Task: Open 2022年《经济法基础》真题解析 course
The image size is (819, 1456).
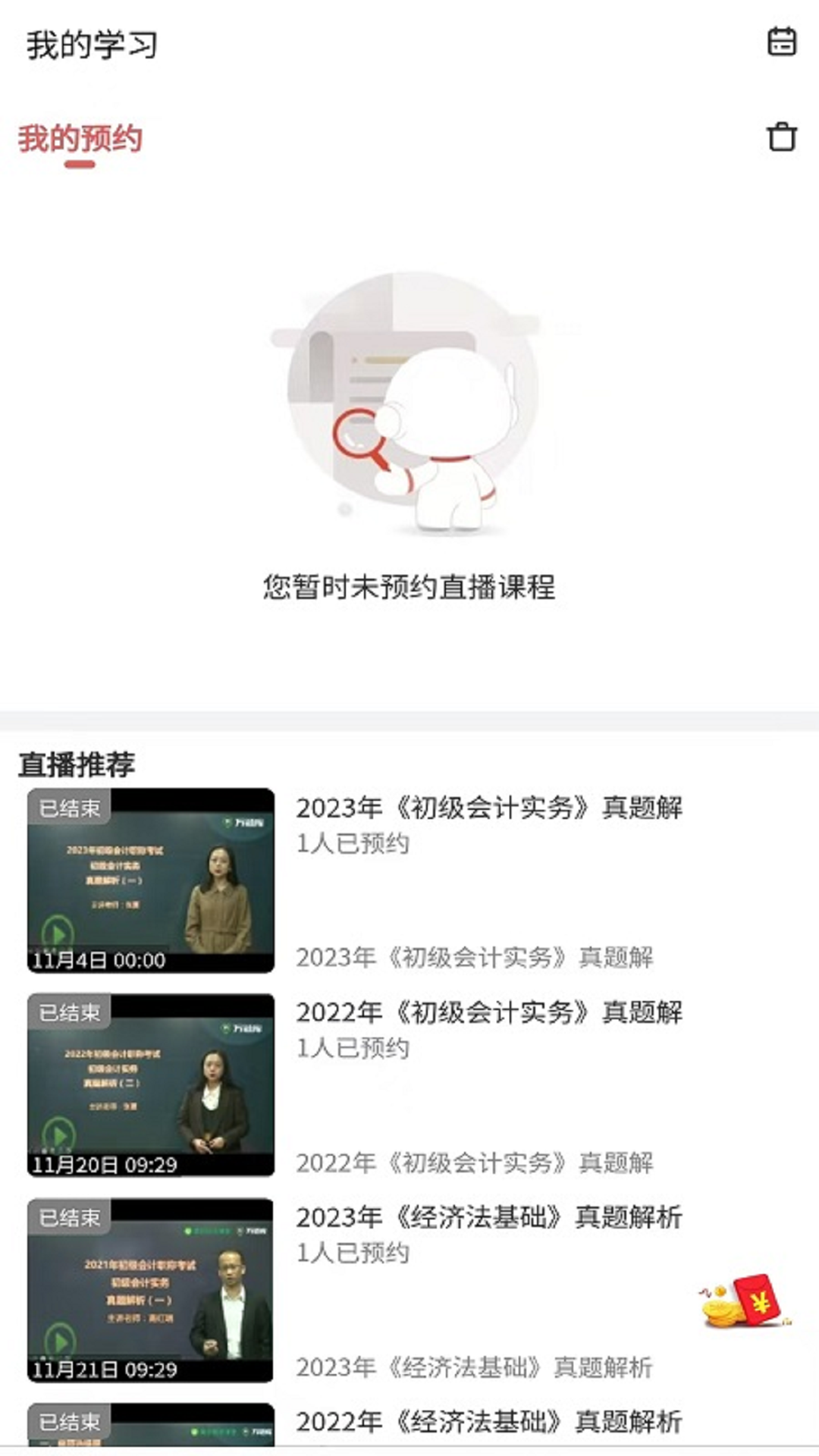Action: point(489,1422)
